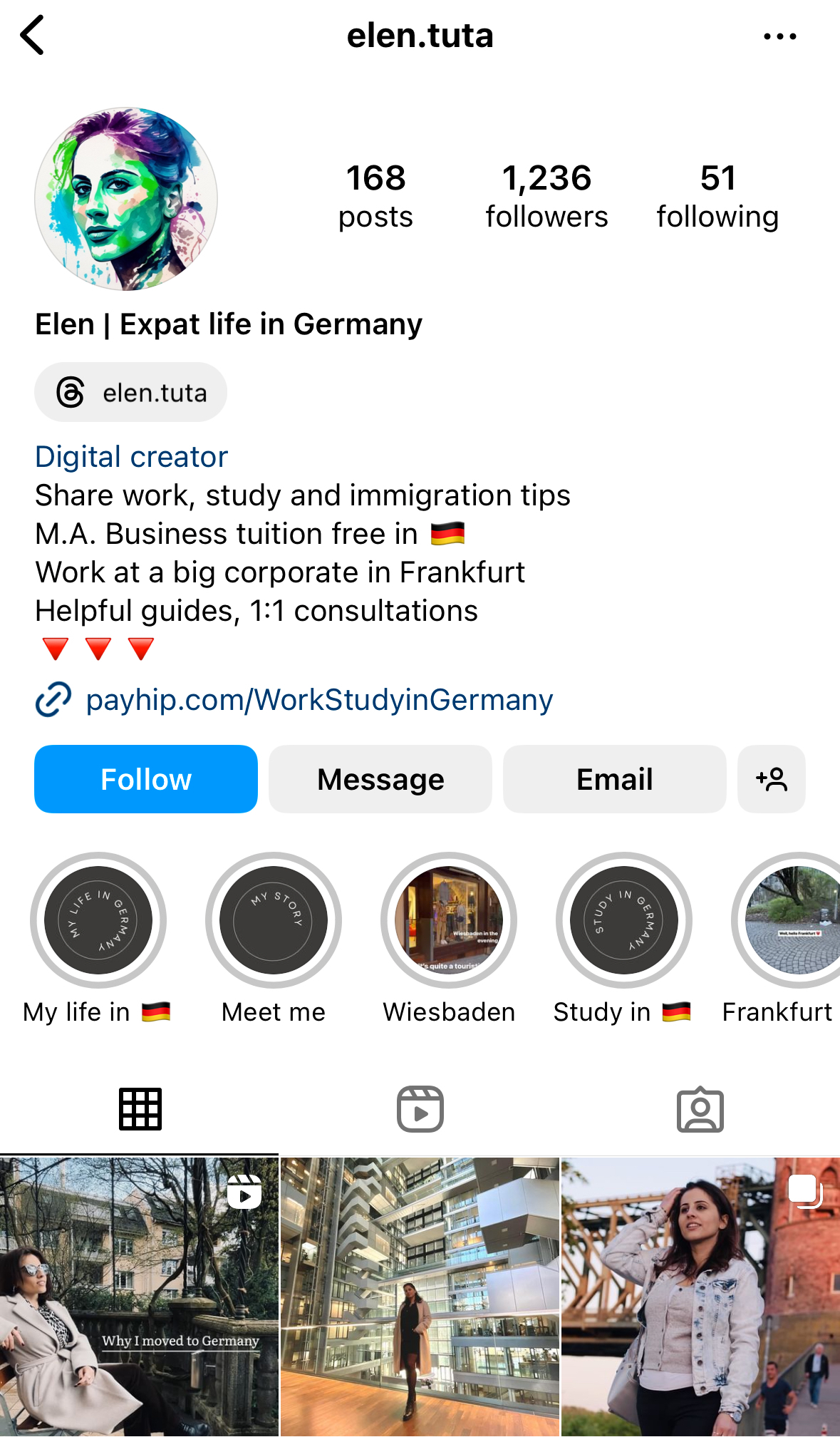Screen dimensions: 840x1437
Task: Show accounts elen.tuta is following
Action: (x=717, y=196)
